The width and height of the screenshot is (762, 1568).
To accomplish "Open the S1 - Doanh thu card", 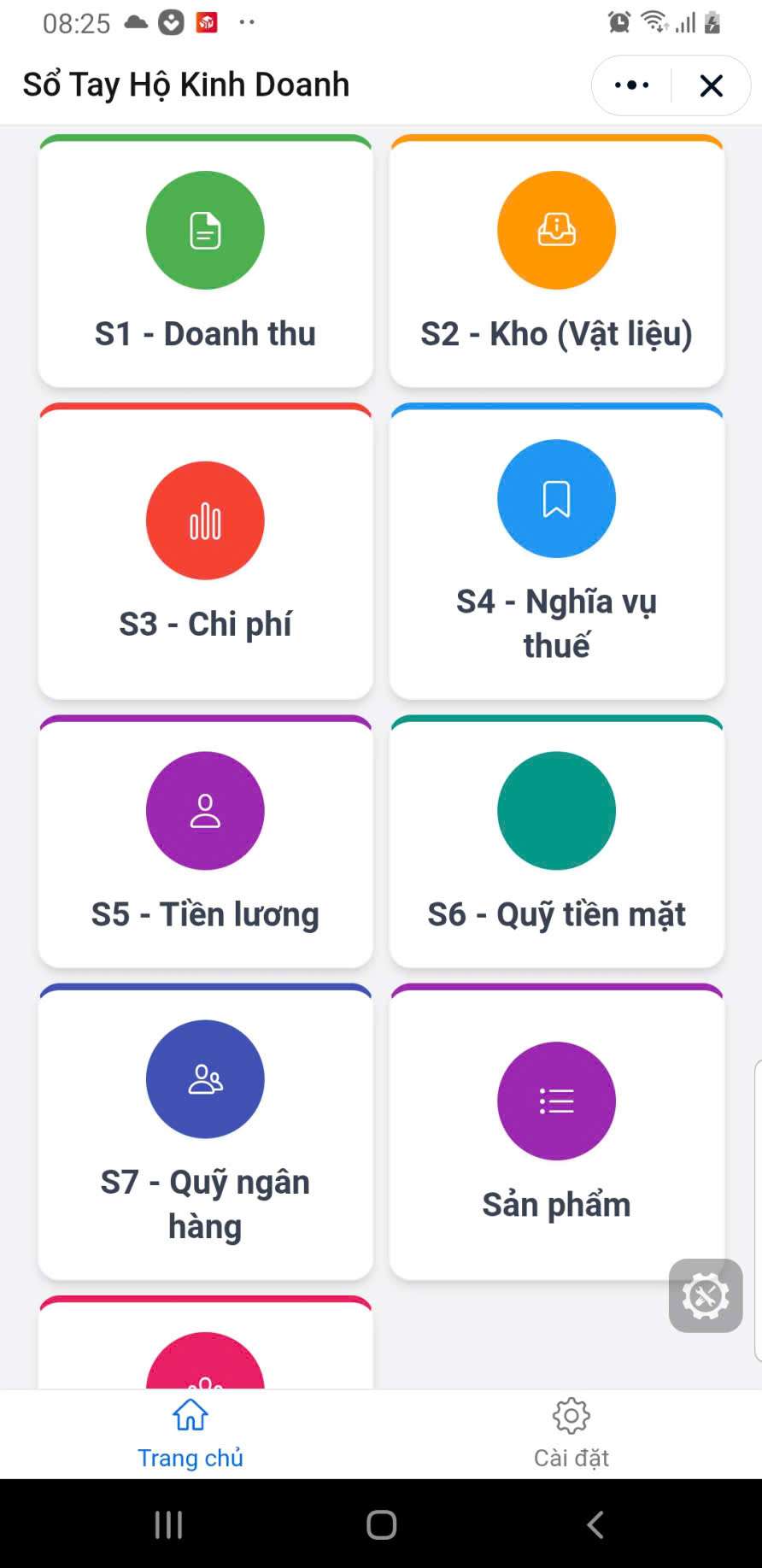I will pyautogui.click(x=205, y=261).
